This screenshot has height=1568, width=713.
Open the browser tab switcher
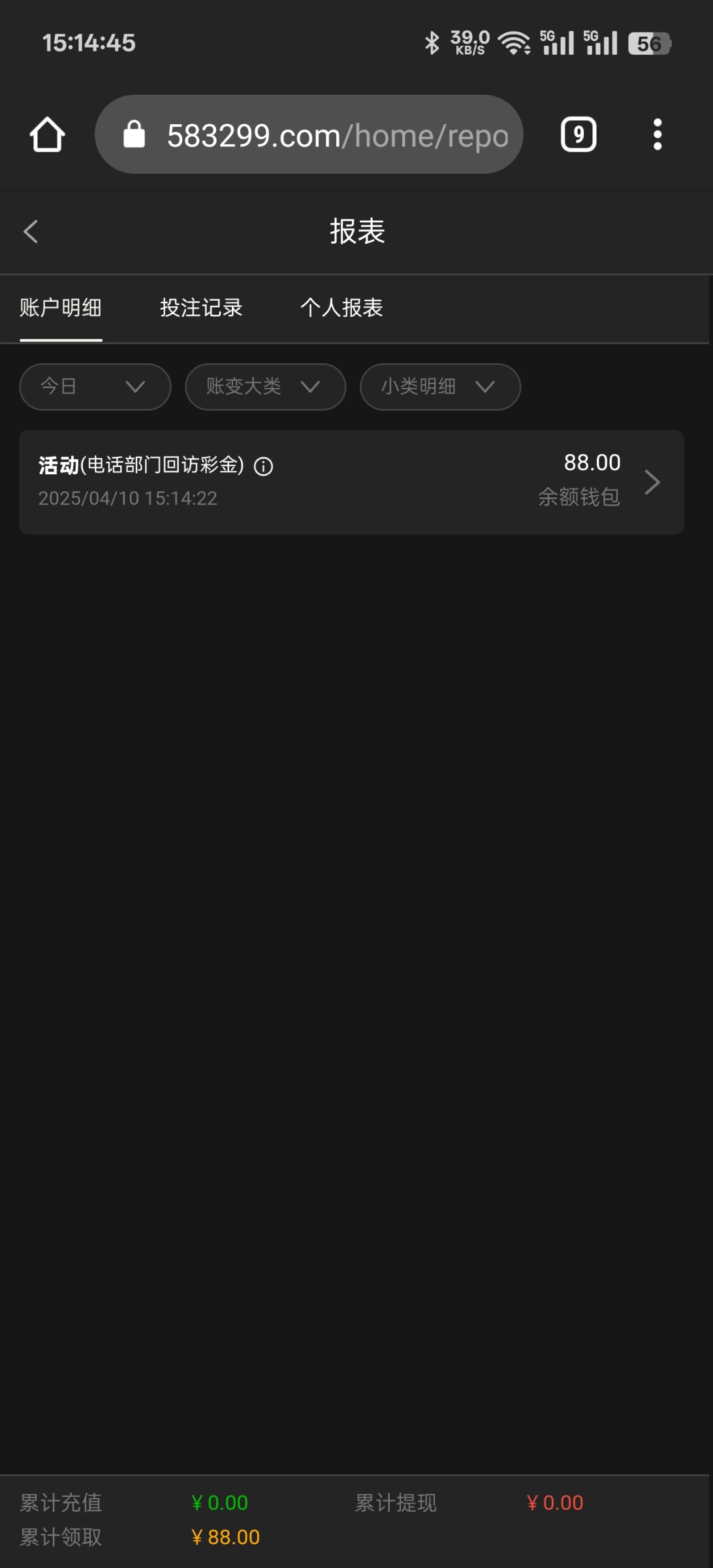click(x=578, y=135)
